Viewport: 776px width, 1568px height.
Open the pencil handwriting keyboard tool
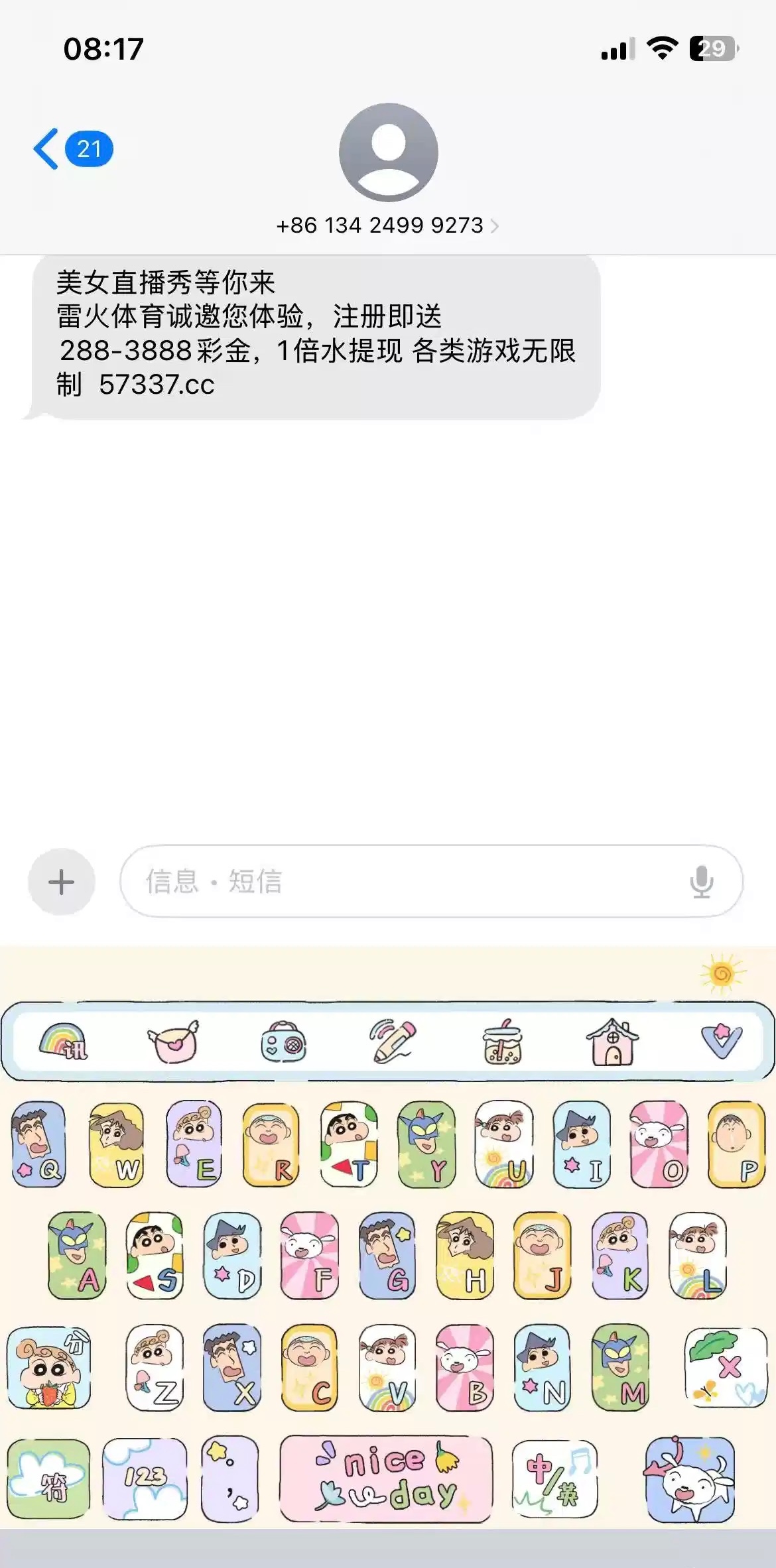click(393, 1041)
